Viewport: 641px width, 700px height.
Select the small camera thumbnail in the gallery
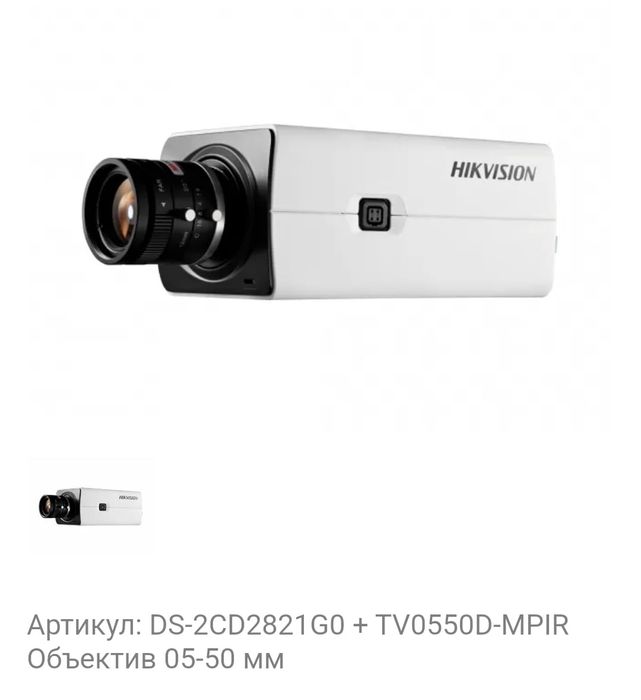(91, 506)
